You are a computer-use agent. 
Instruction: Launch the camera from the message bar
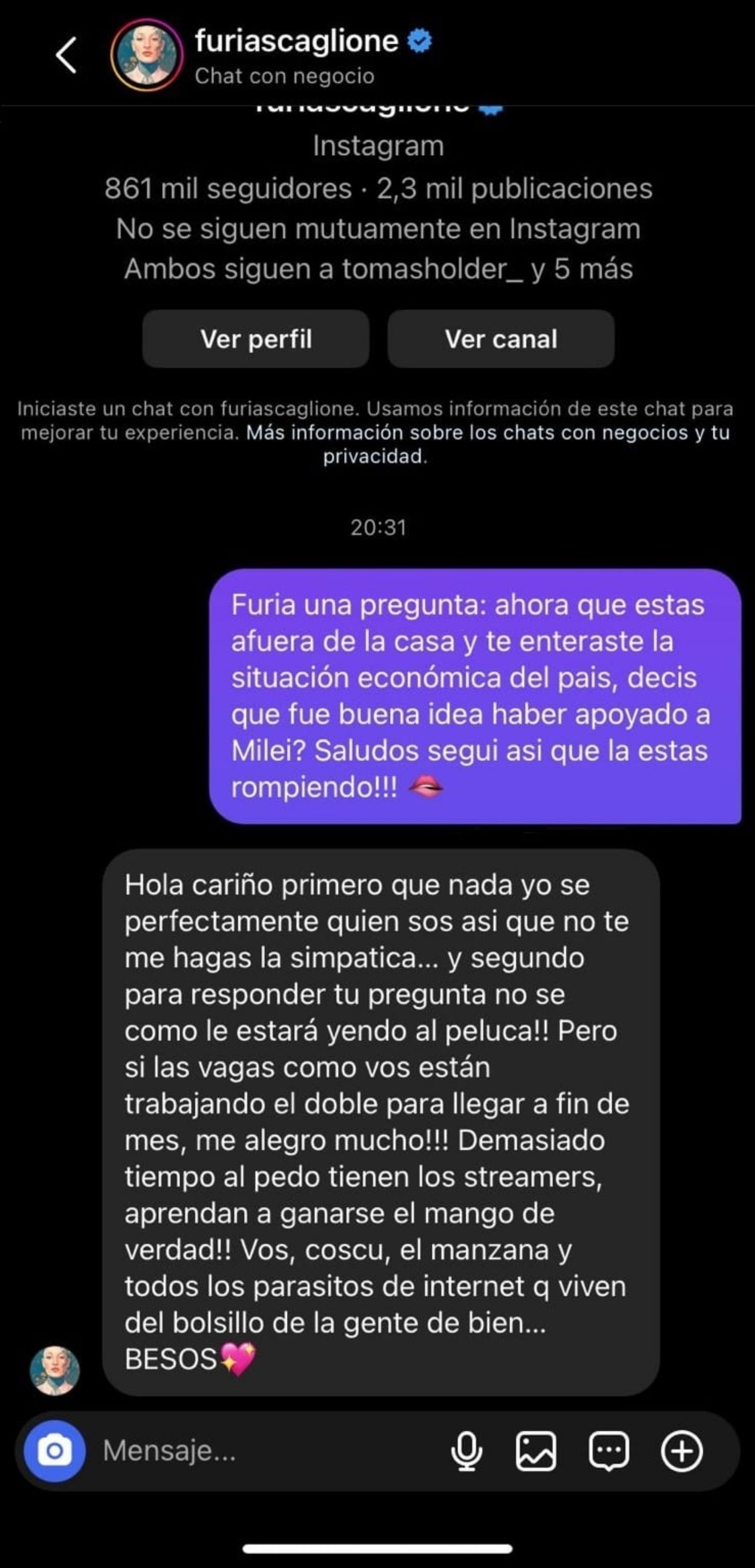point(55,1452)
